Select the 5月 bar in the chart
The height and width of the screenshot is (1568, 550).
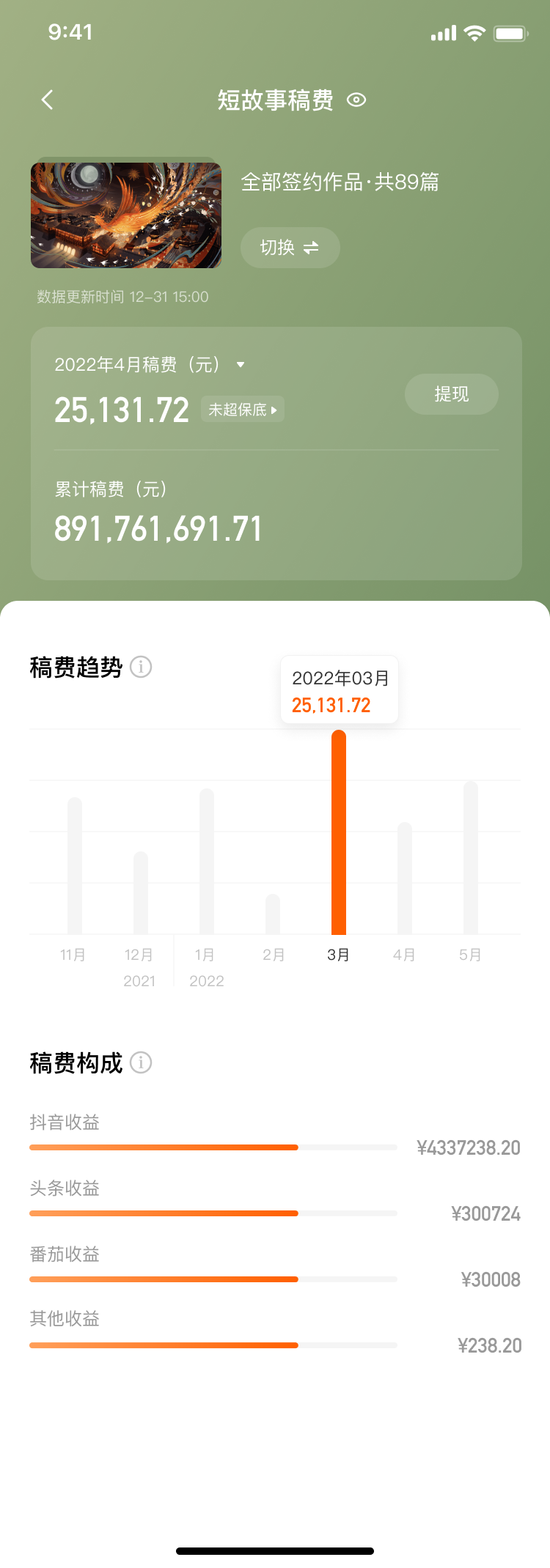[471, 857]
